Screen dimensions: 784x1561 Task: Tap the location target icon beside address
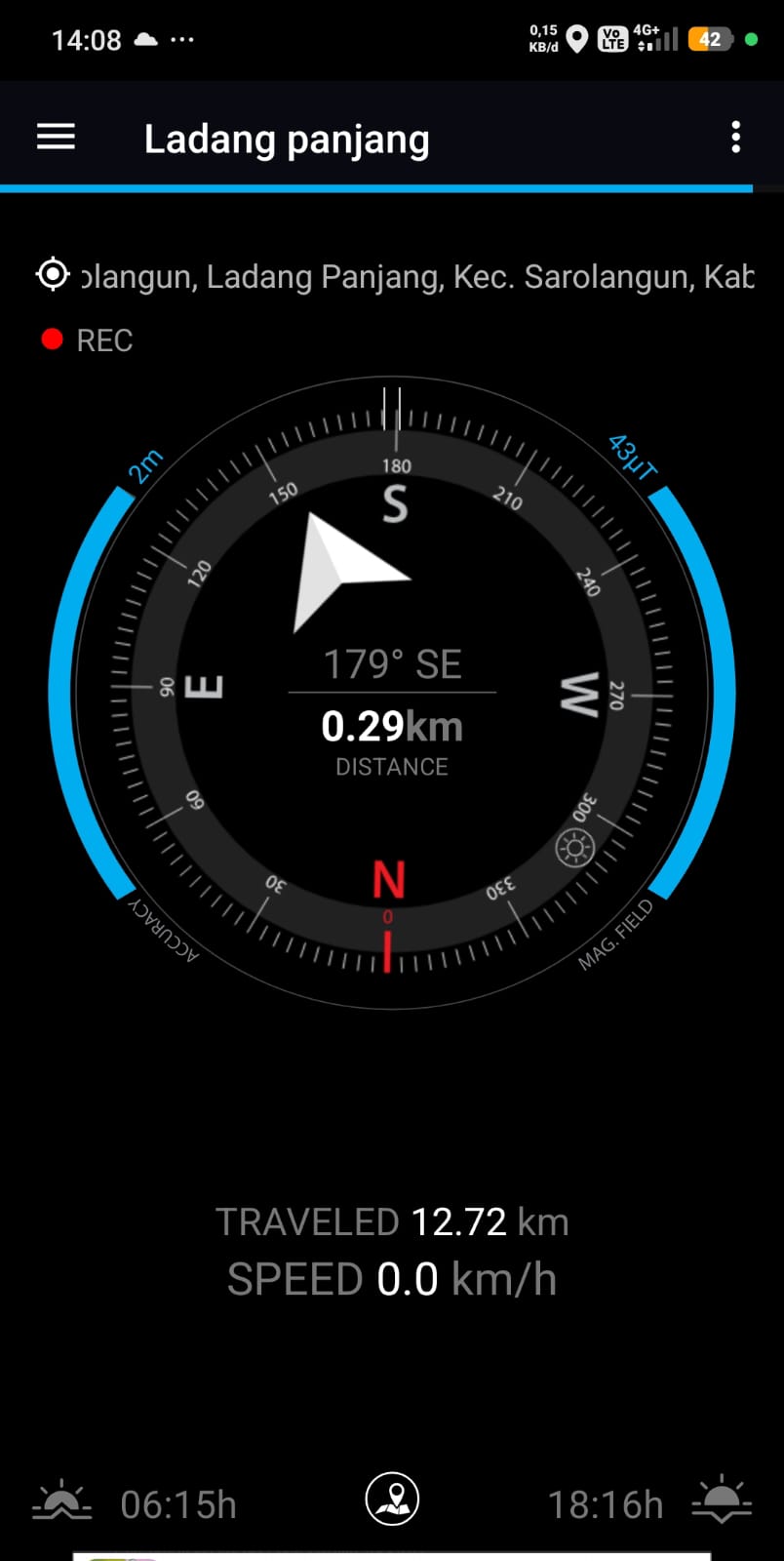click(x=53, y=274)
